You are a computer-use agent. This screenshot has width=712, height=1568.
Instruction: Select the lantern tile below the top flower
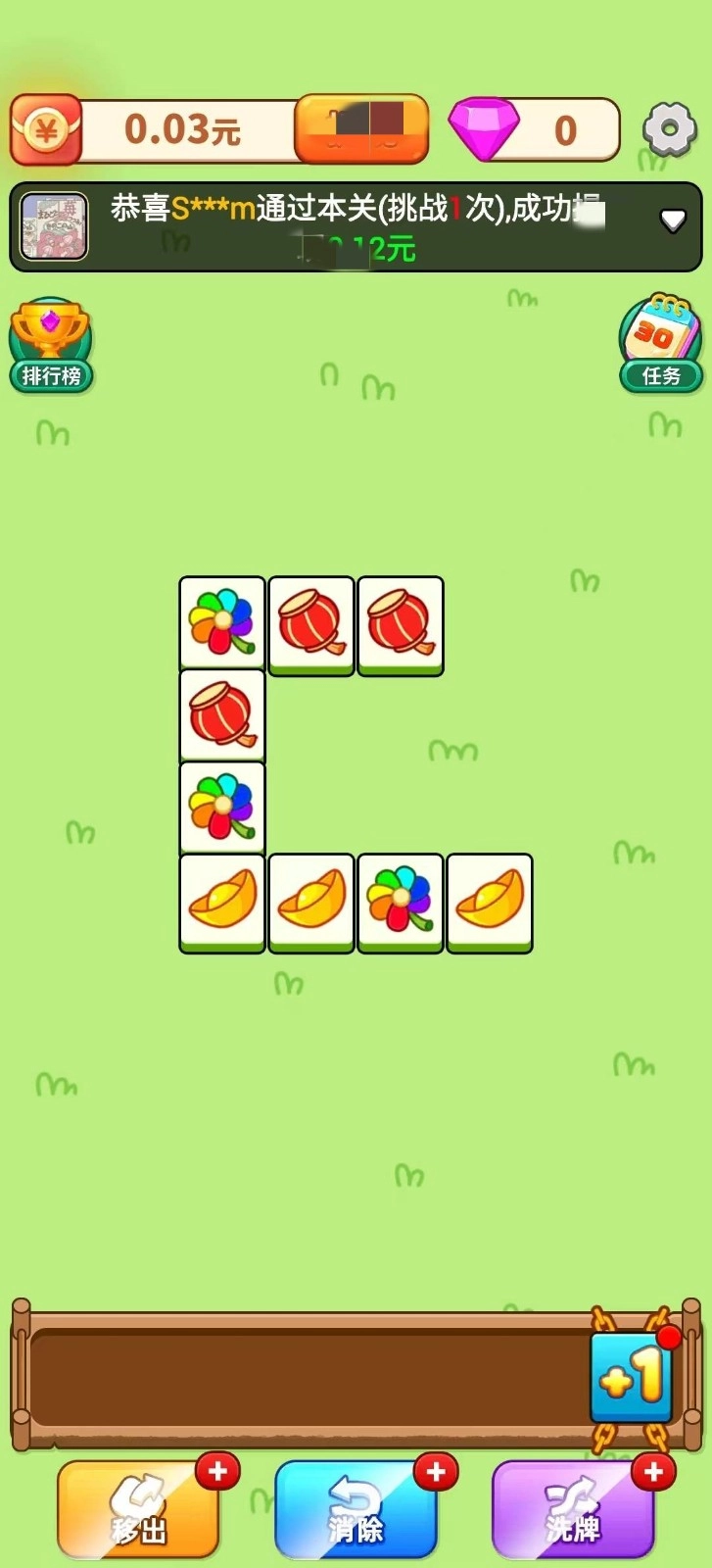coord(222,714)
